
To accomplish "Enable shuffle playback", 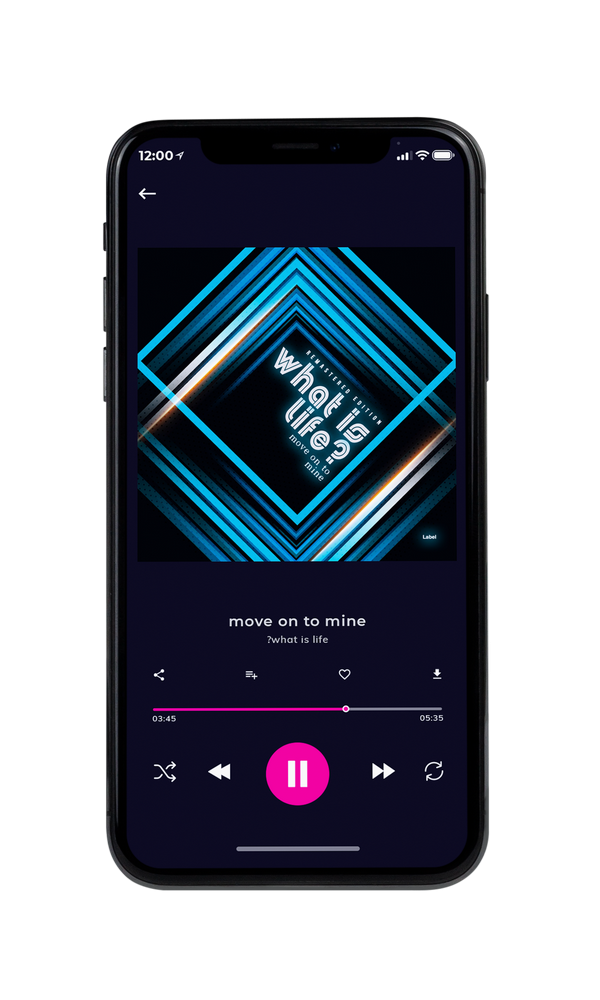I will coord(165,772).
